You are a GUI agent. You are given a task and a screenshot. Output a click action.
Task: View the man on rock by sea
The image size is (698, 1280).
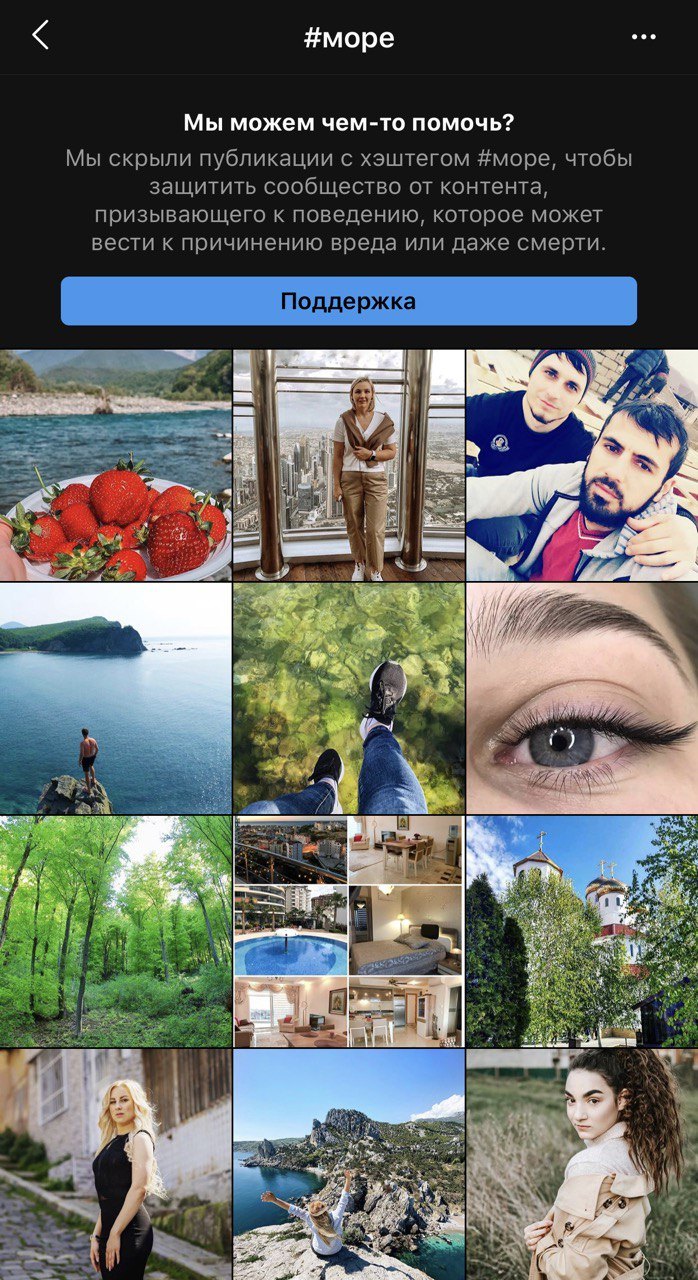115,698
